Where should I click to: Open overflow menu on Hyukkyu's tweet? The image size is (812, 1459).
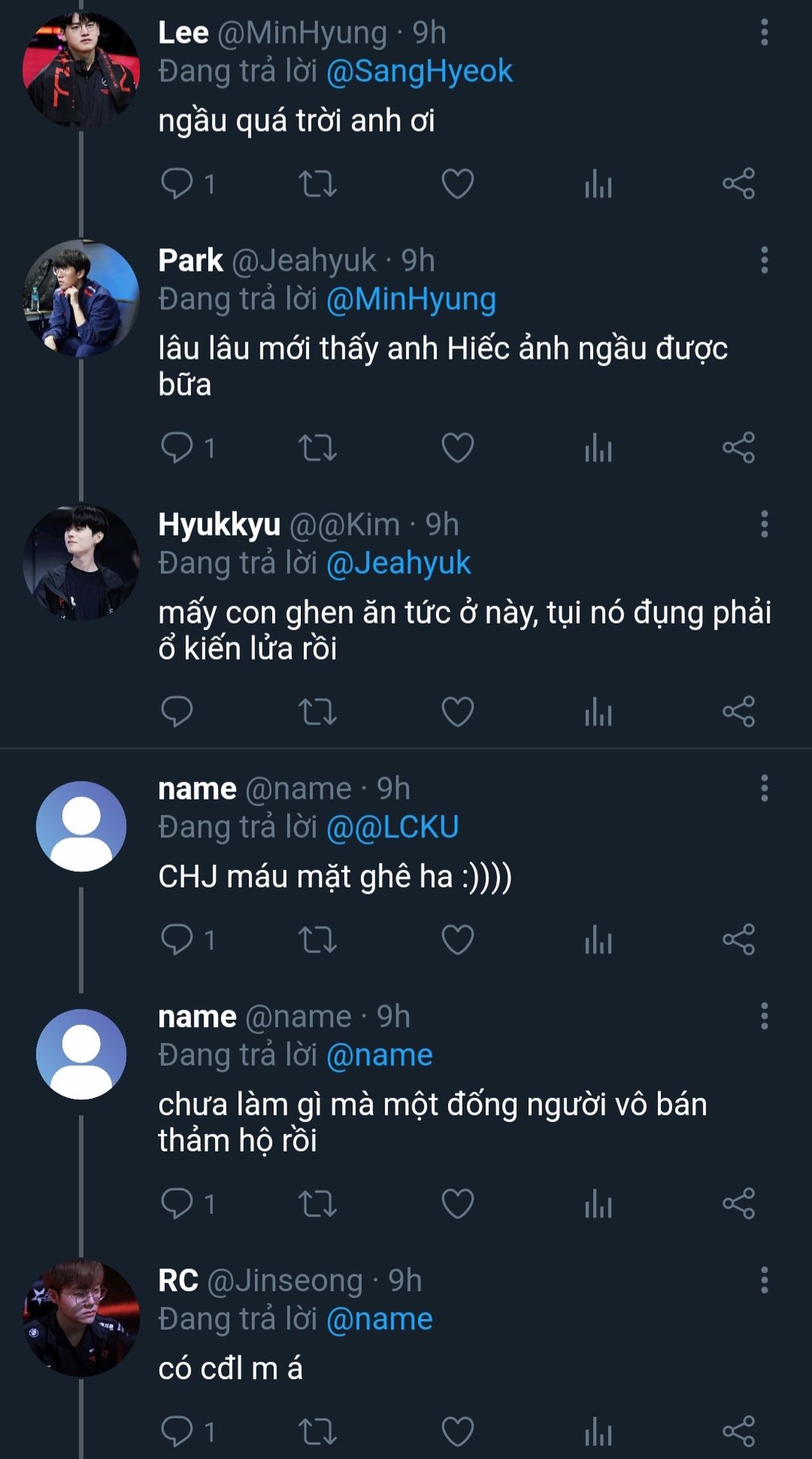click(x=764, y=524)
